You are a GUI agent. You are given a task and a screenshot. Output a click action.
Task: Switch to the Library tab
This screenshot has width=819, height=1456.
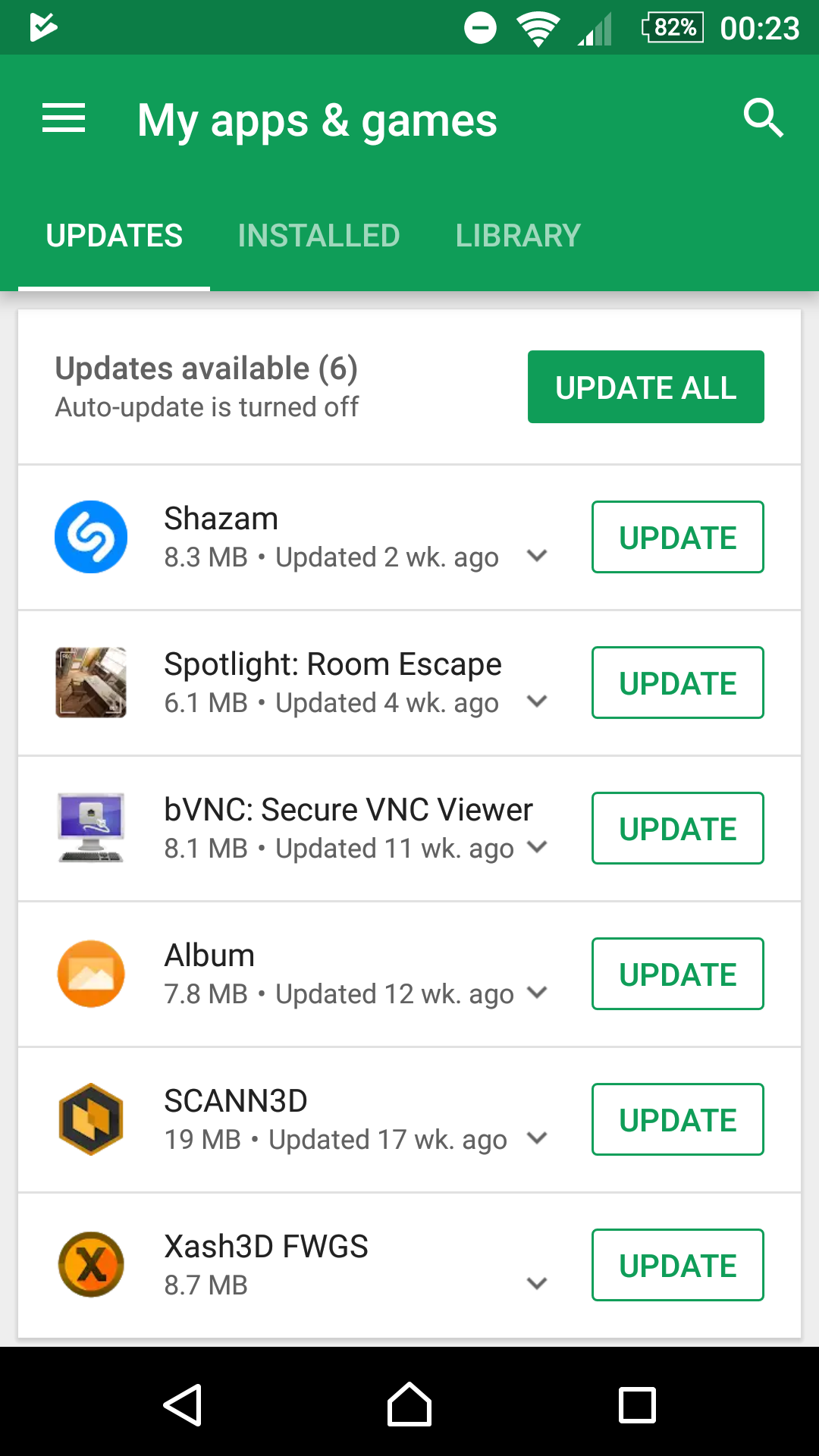point(518,236)
